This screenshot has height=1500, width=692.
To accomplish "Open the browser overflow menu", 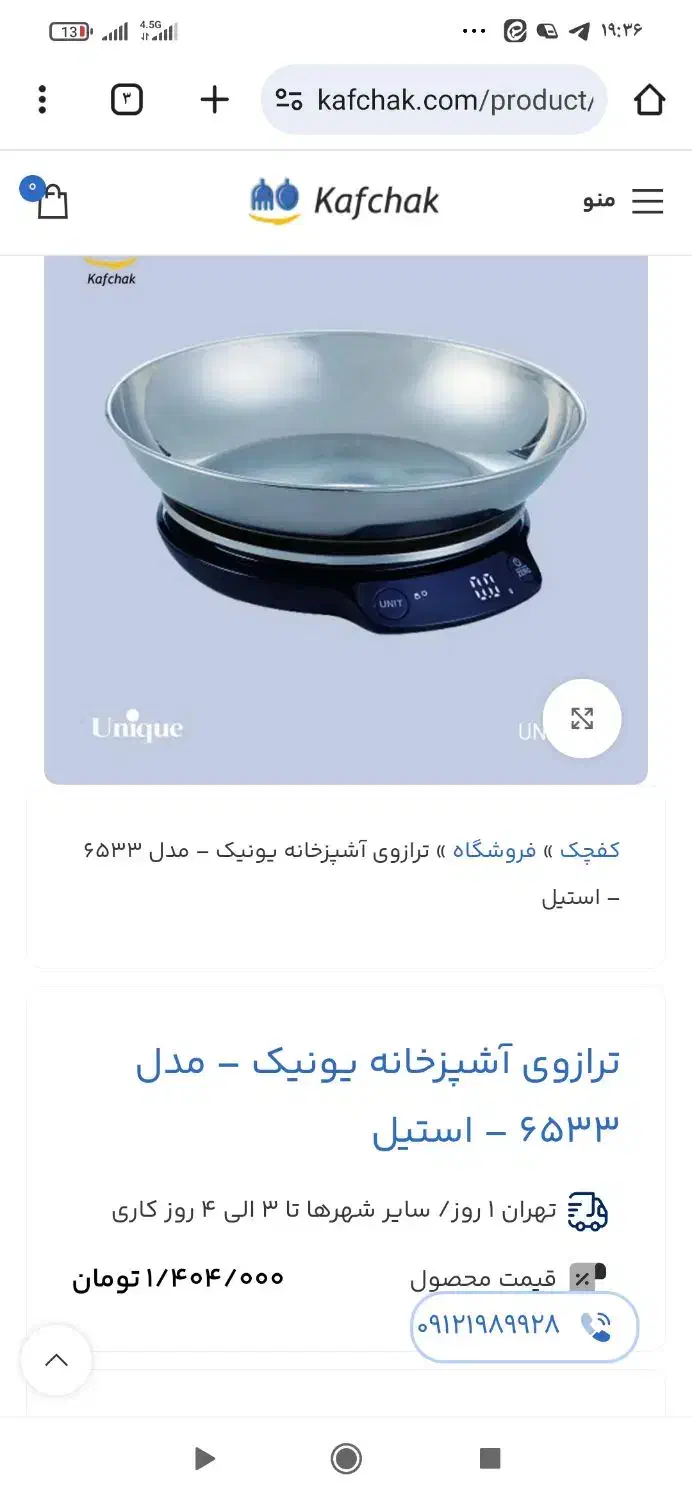I will (42, 100).
